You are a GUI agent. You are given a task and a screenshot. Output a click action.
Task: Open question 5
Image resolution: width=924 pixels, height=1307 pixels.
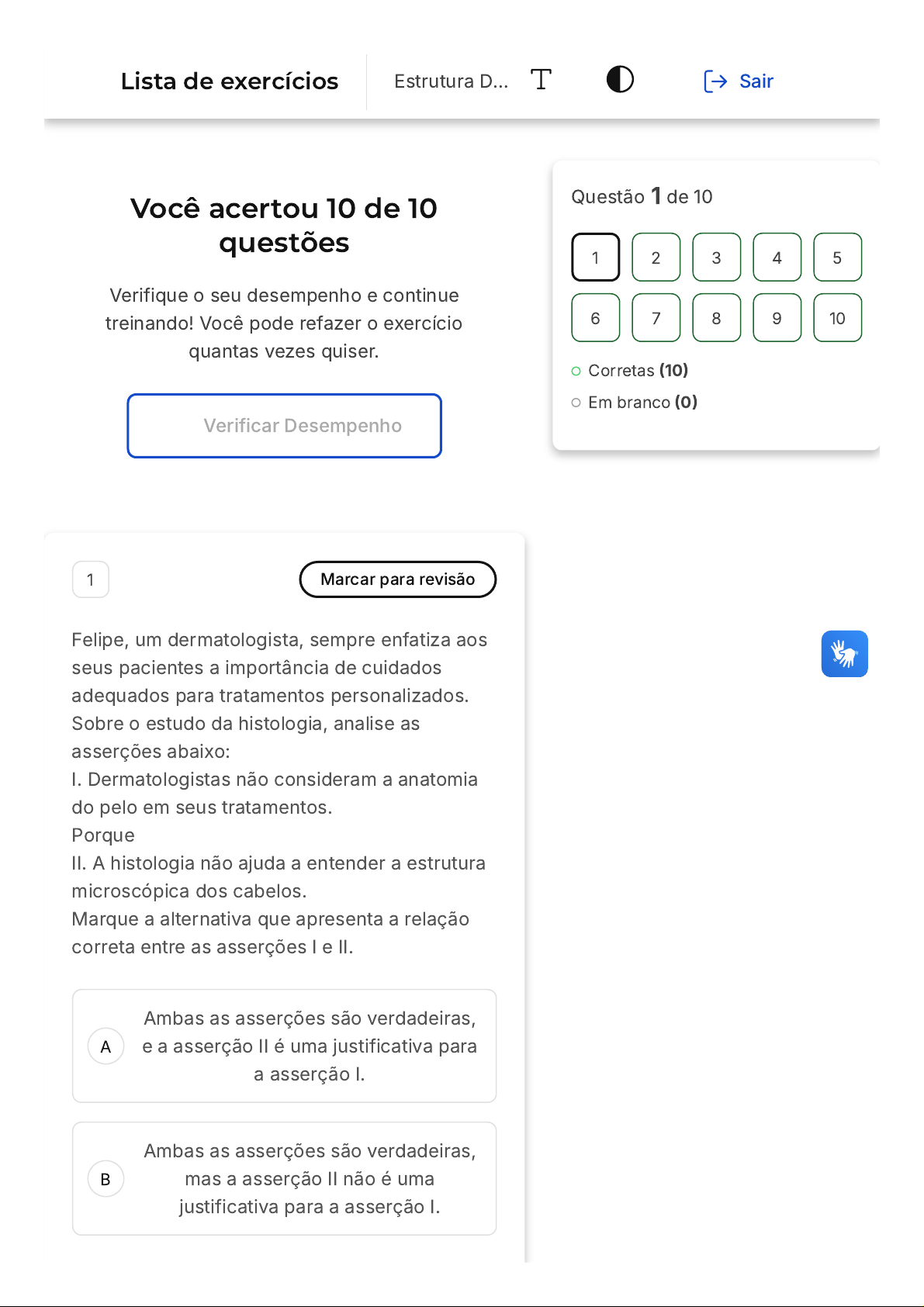[837, 258]
